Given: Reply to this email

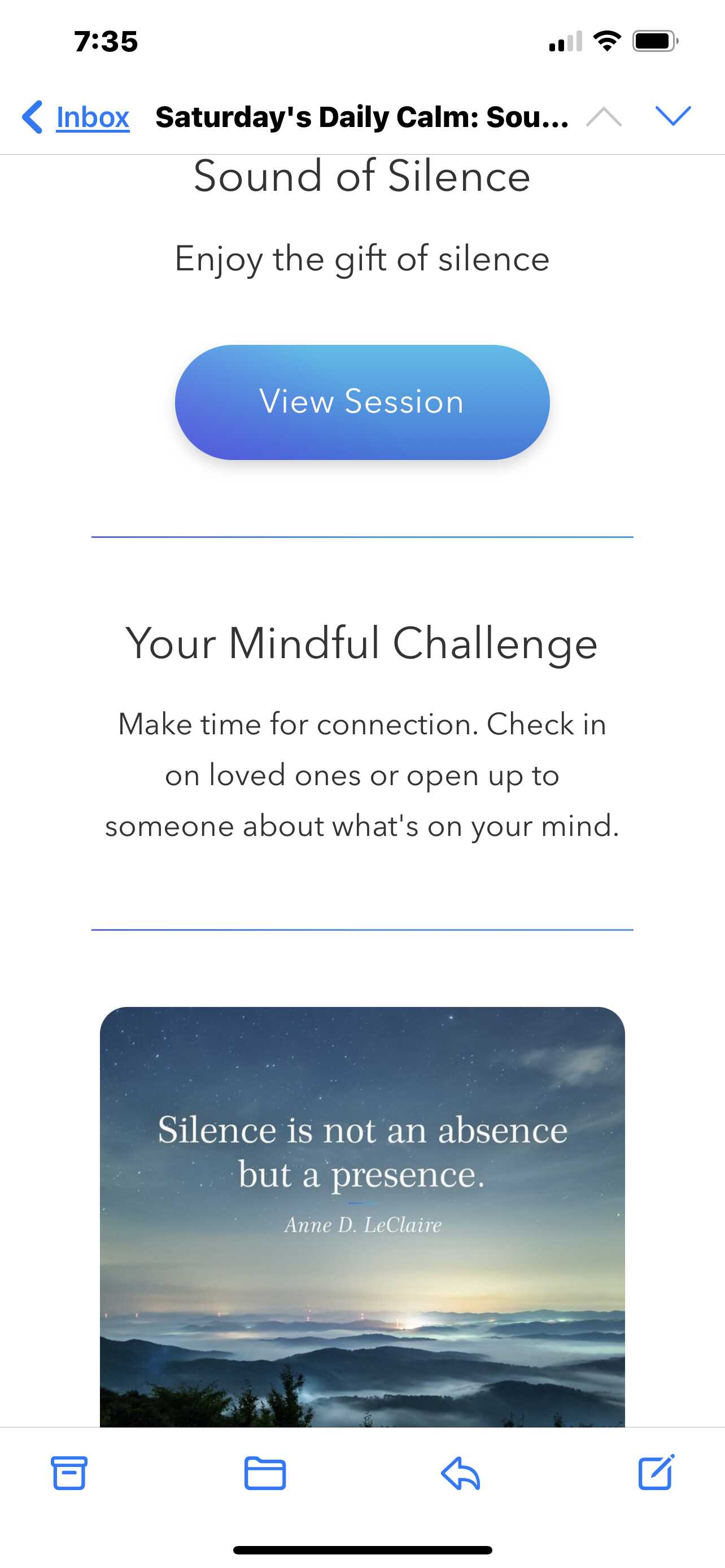Looking at the screenshot, I should point(460,1474).
